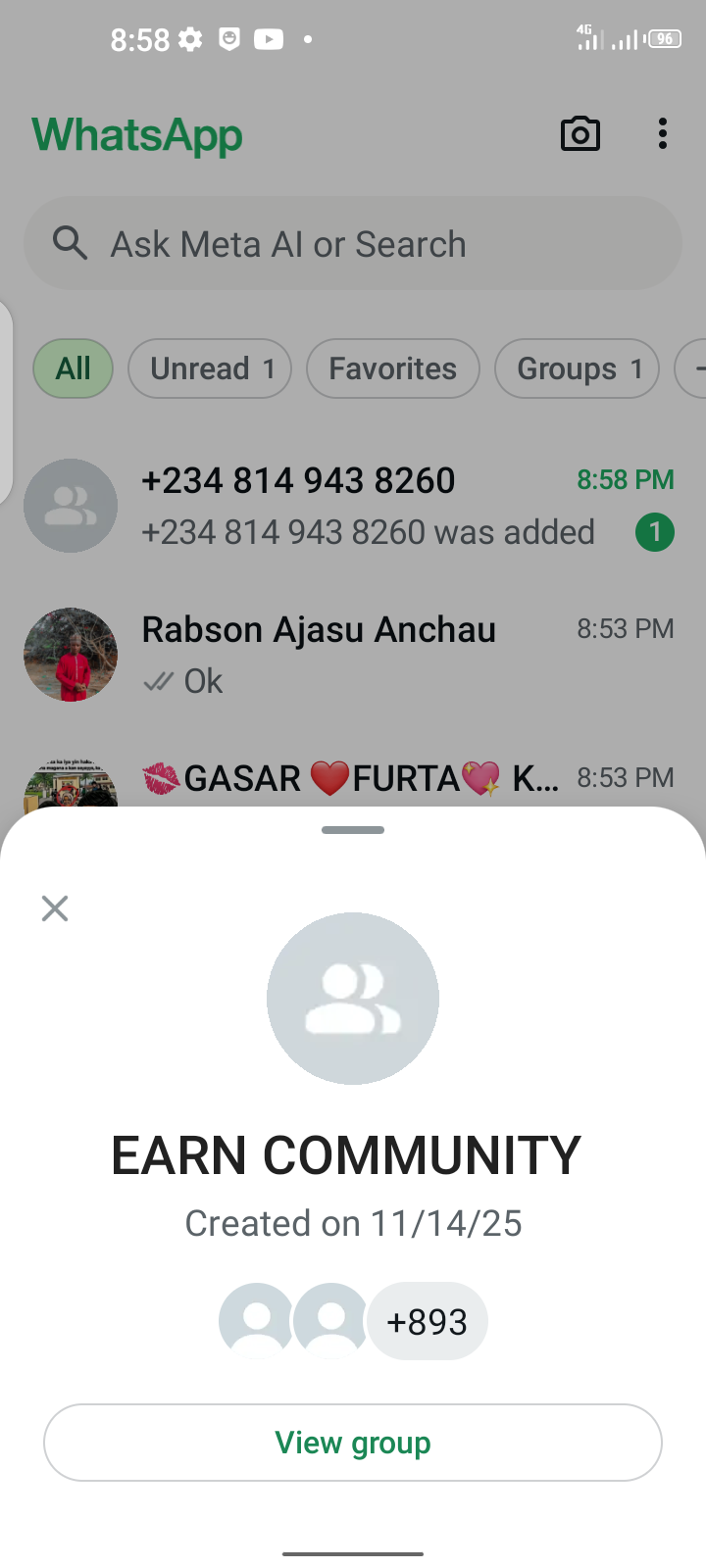This screenshot has height=1568, width=706.
Task: Tap the Ask Meta AI or Search field
Action: click(353, 244)
